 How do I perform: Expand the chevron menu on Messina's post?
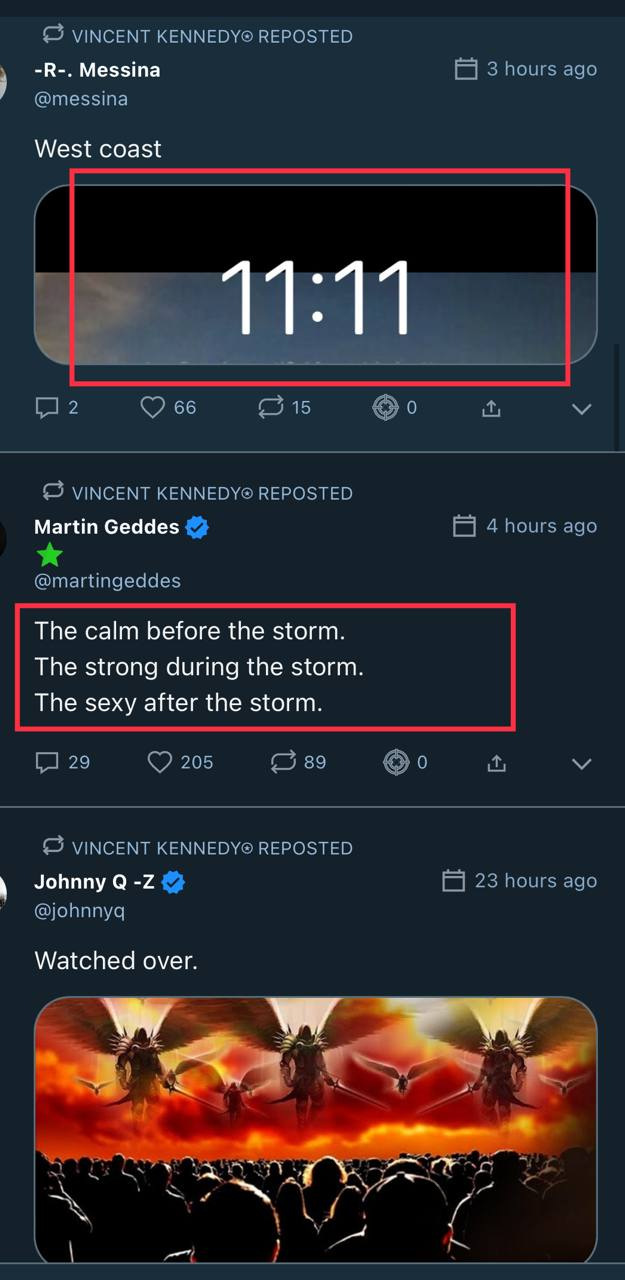pos(581,408)
